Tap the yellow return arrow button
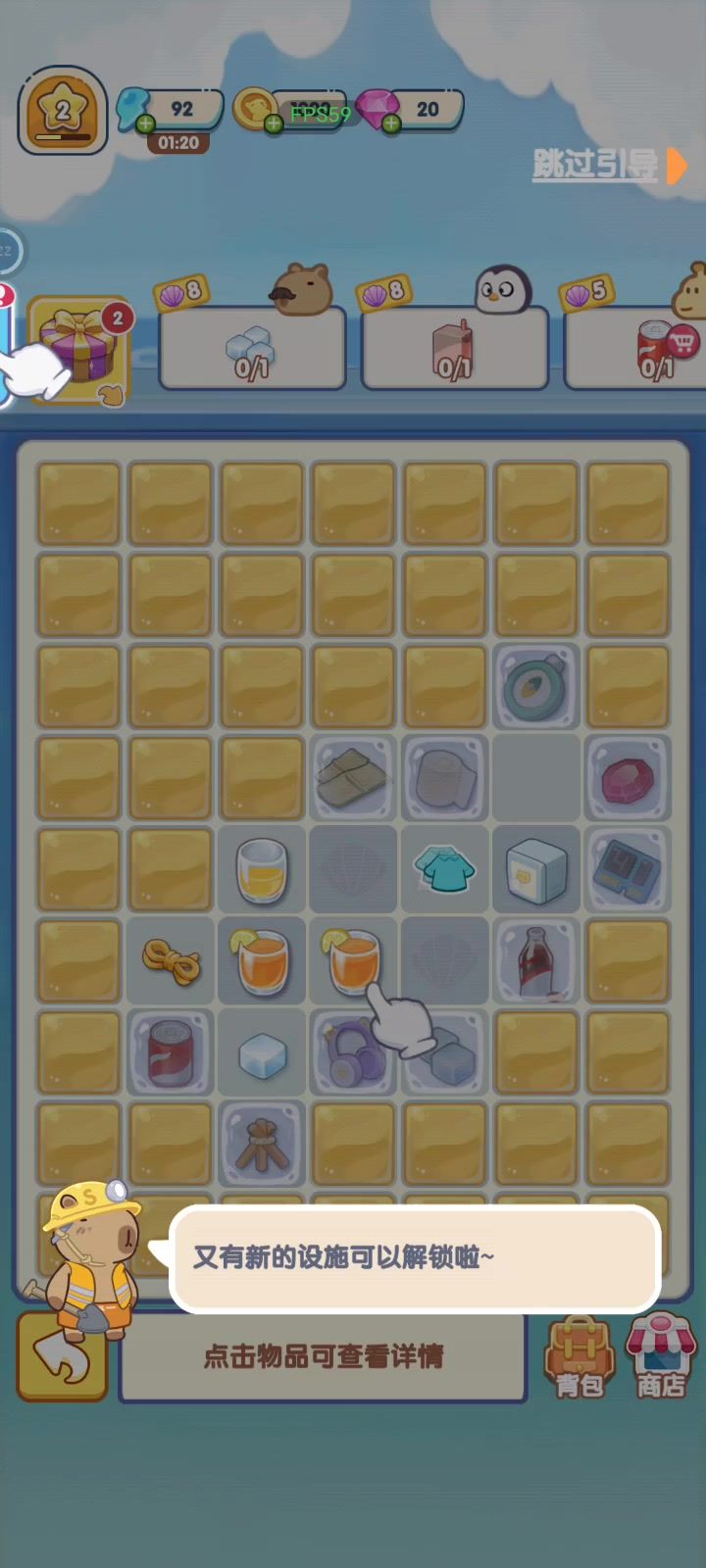The width and height of the screenshot is (706, 1568). point(62,1357)
